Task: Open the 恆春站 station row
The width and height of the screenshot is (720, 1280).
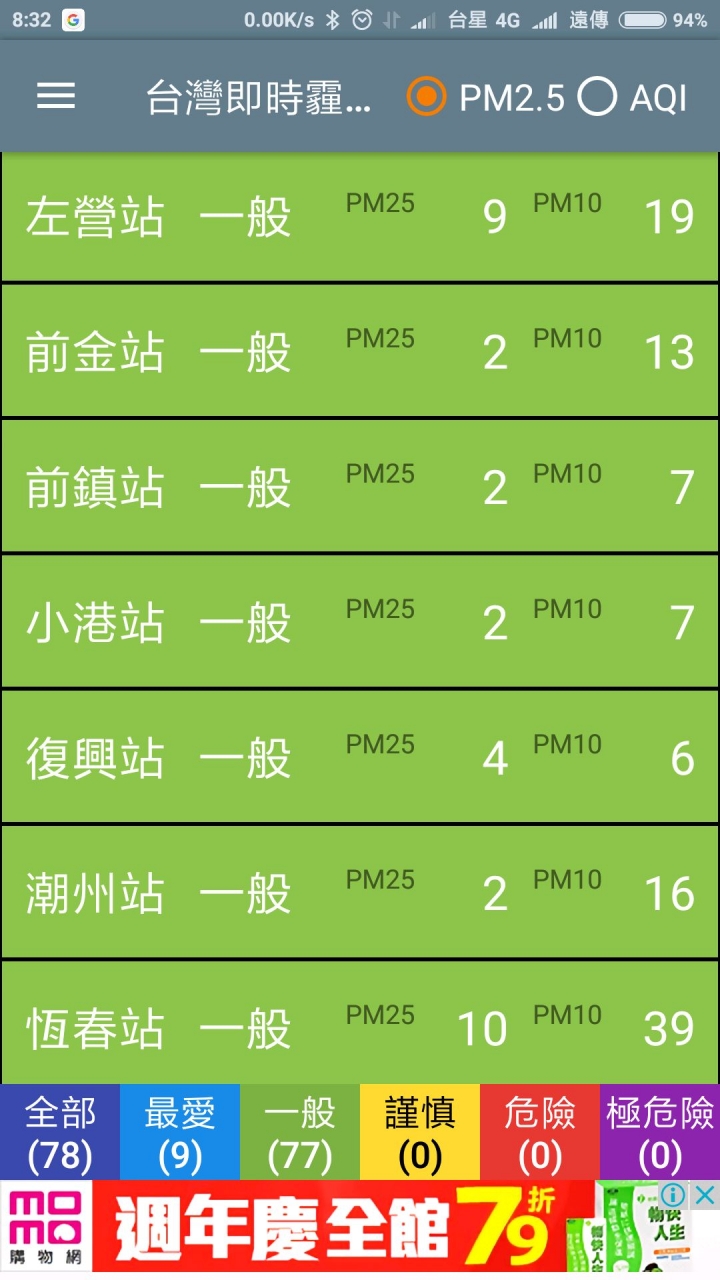Action: 360,1025
